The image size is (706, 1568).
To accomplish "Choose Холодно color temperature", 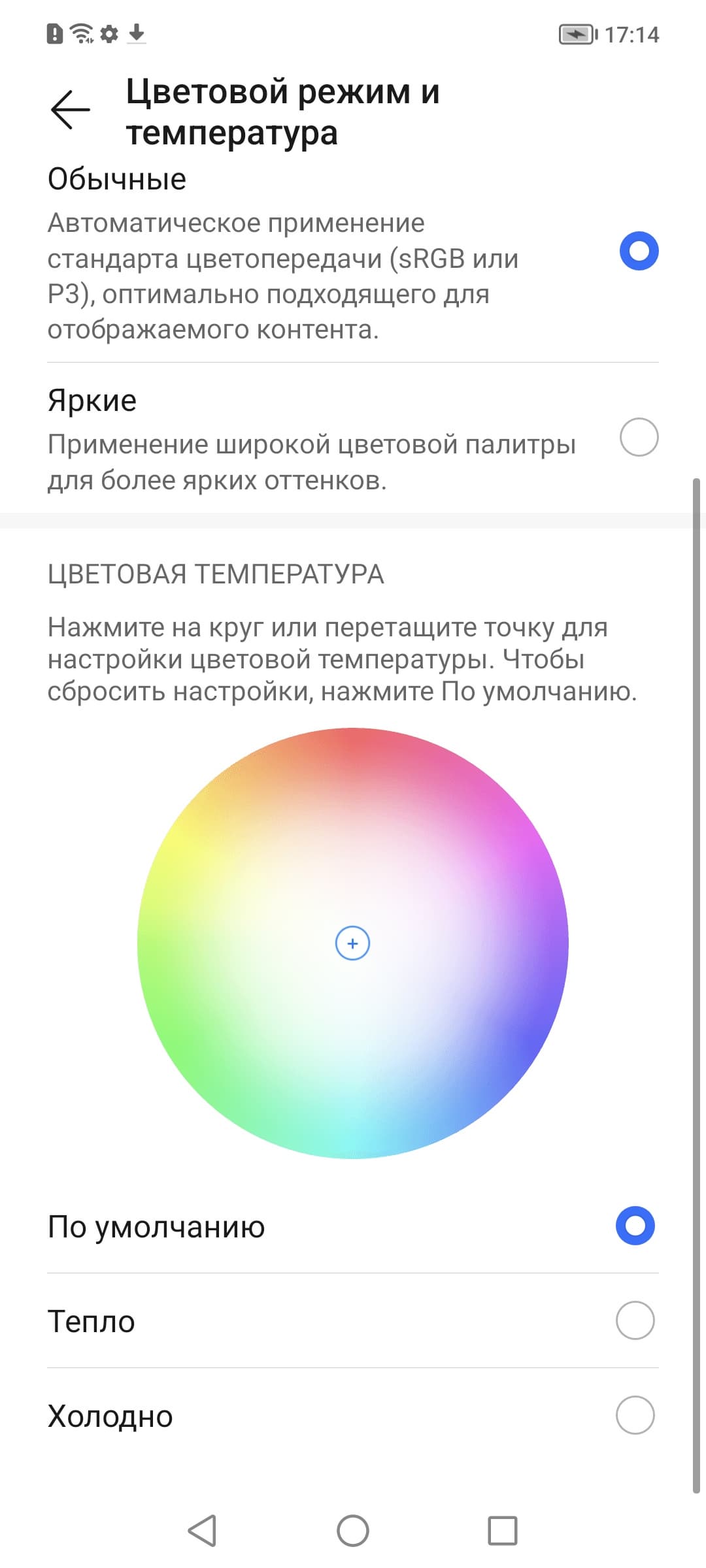I will click(635, 1415).
